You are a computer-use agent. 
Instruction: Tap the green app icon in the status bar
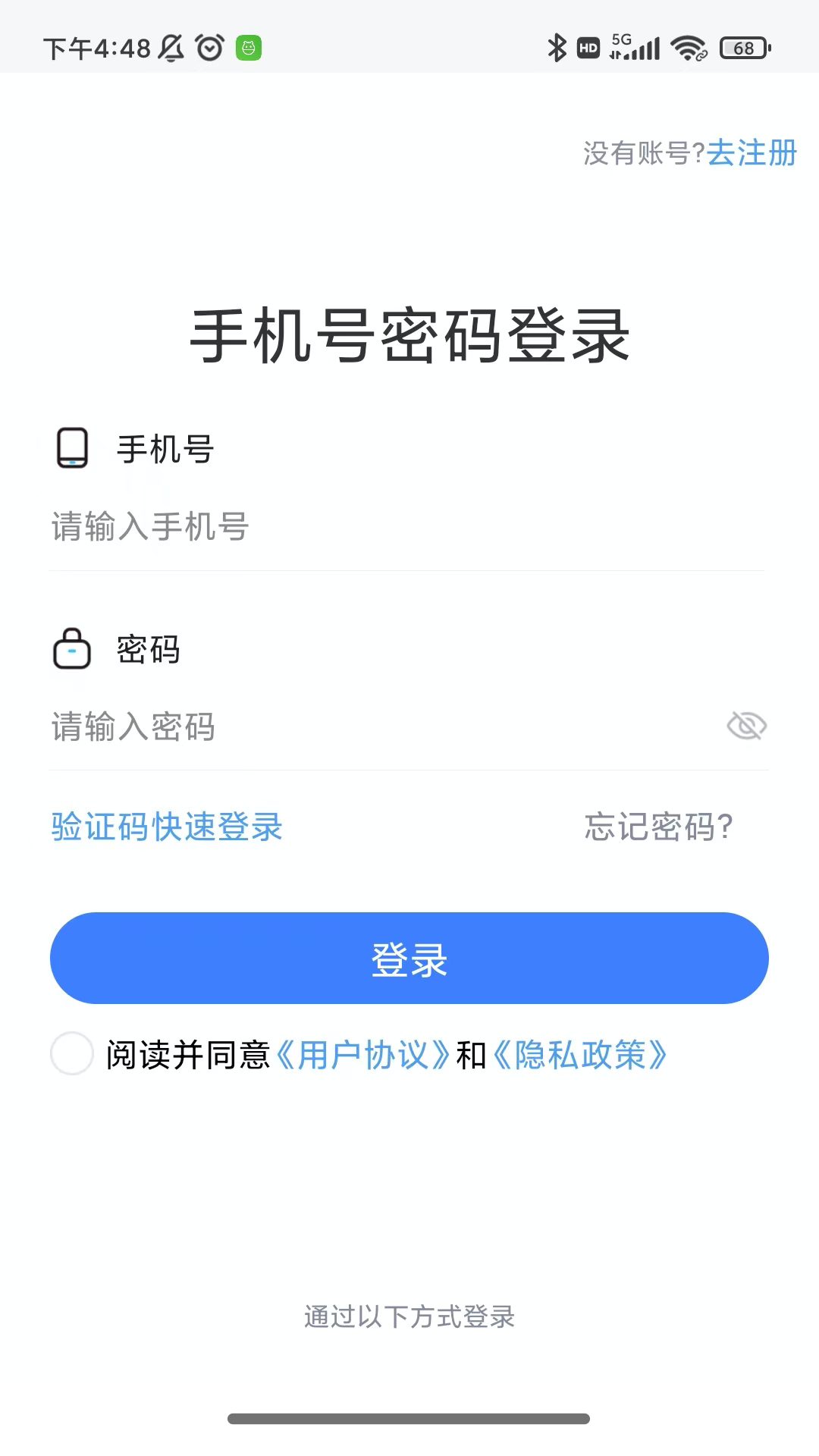(248, 47)
